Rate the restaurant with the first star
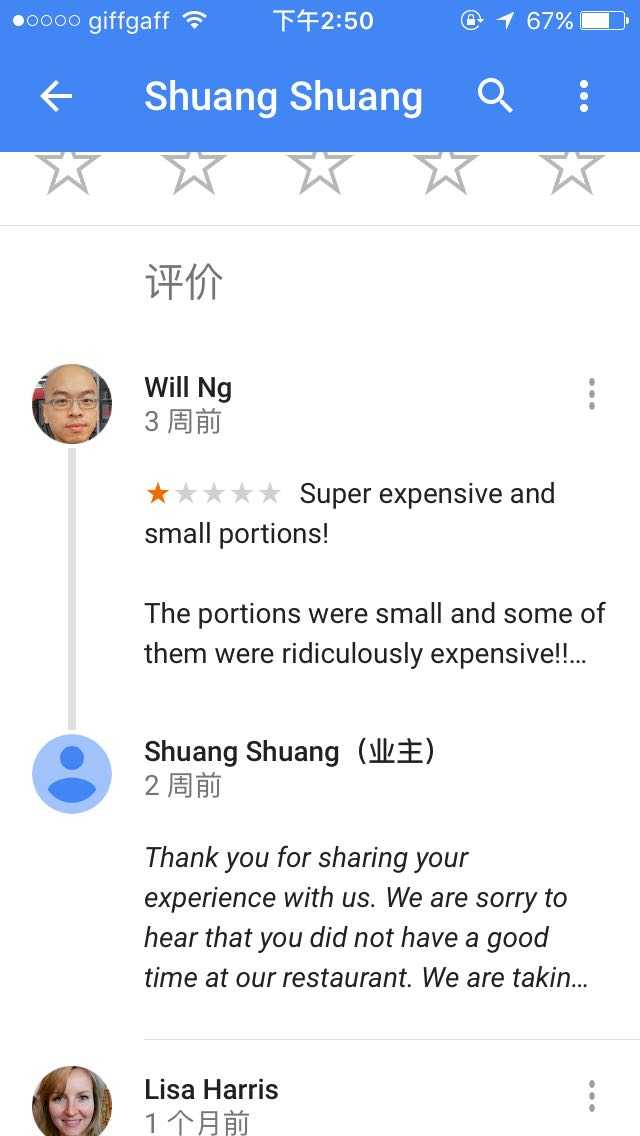Viewport: 640px width, 1136px height. (x=68, y=170)
